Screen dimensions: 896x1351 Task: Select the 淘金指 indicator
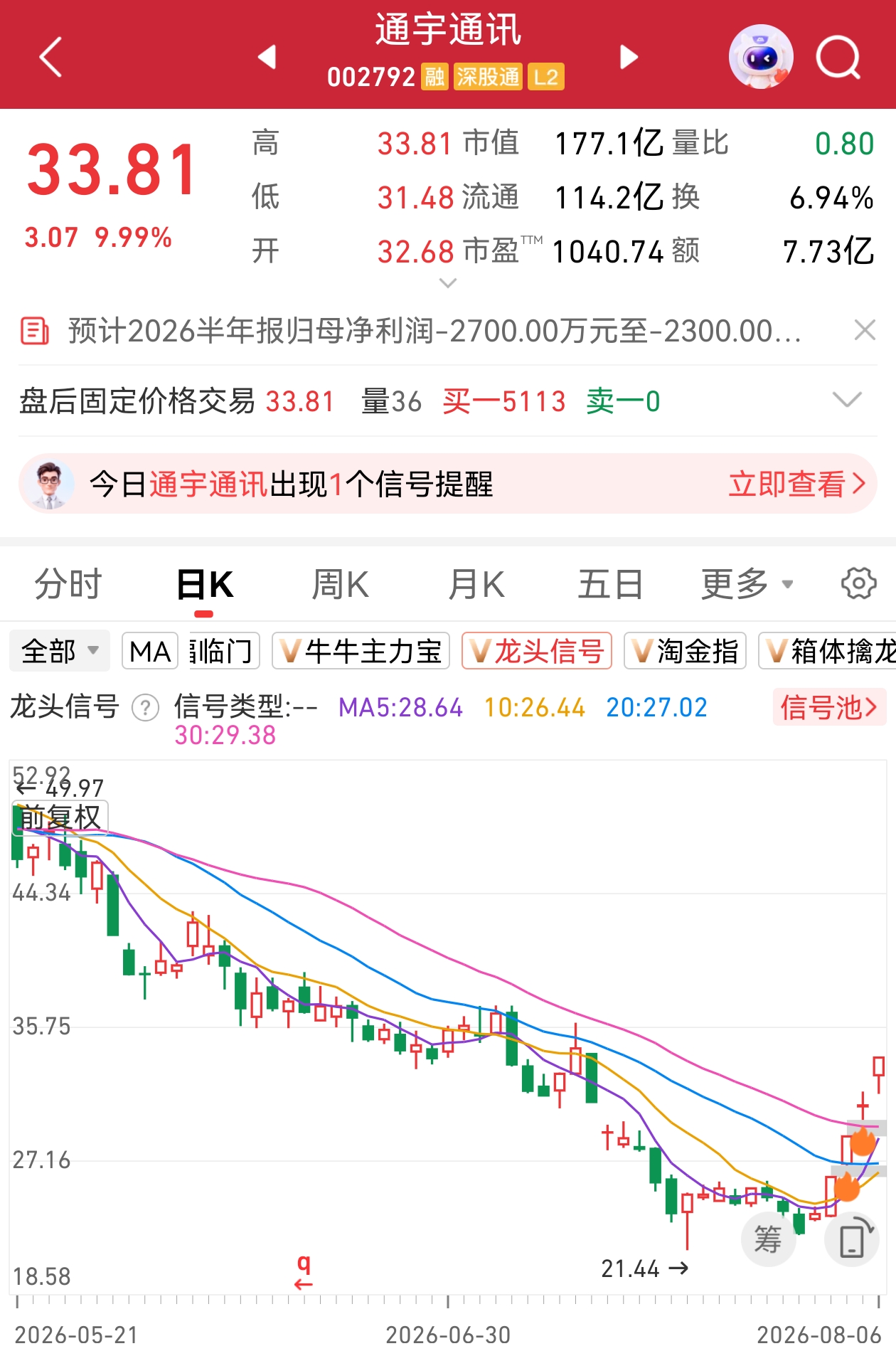(685, 651)
